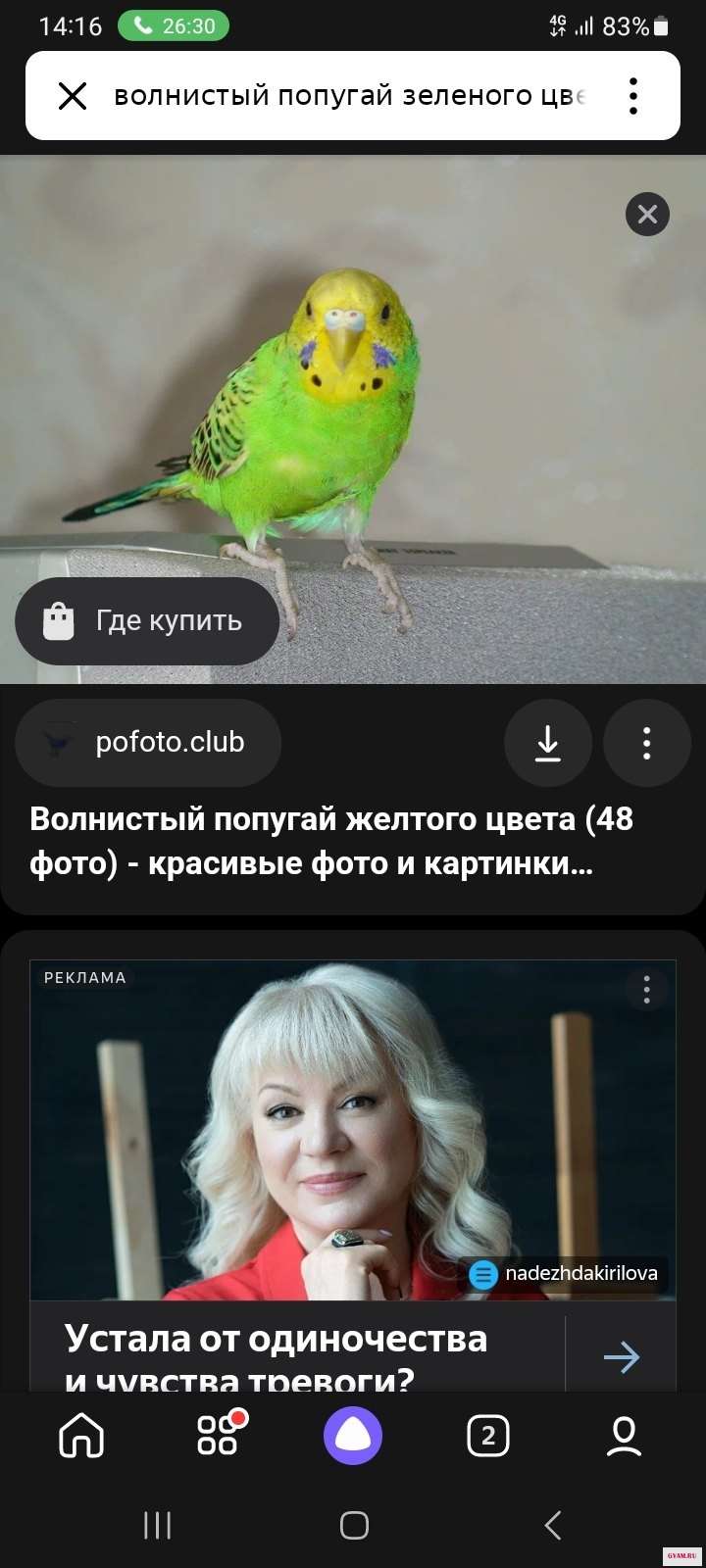706x1568 pixels.
Task: Download the parrot image
Action: 547,744
